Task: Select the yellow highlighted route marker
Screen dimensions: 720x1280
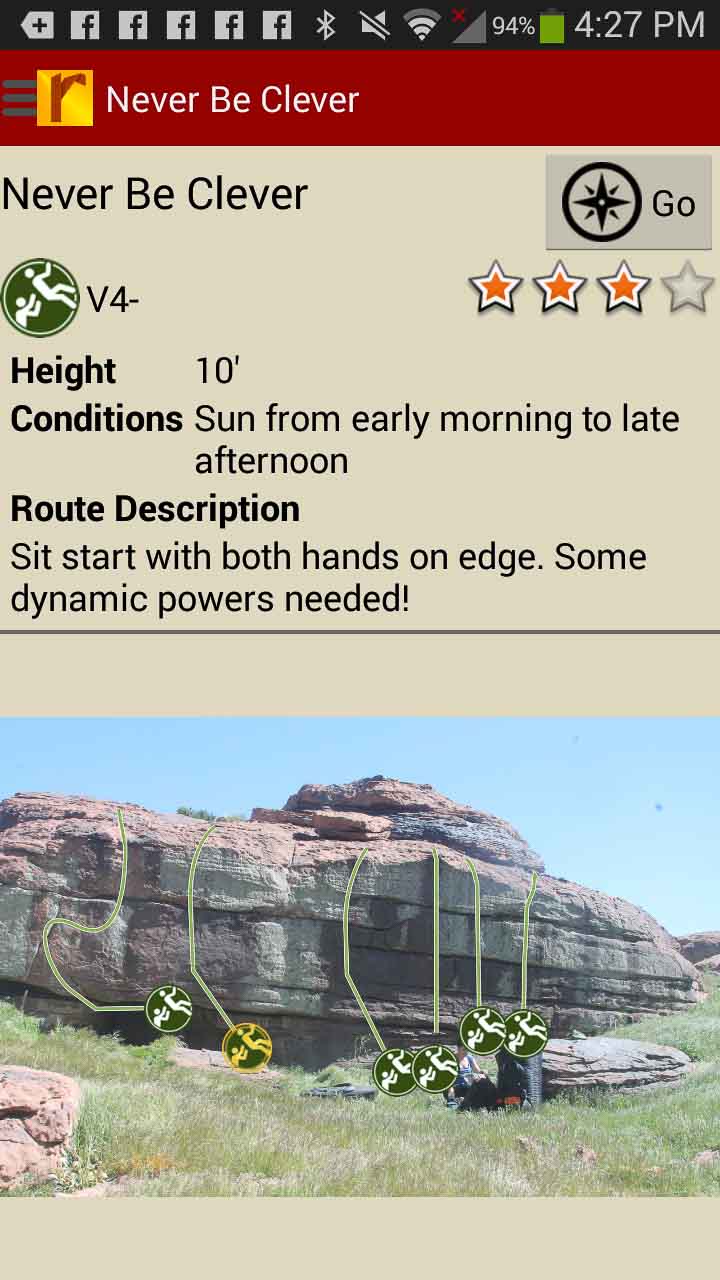Action: coord(247,1047)
